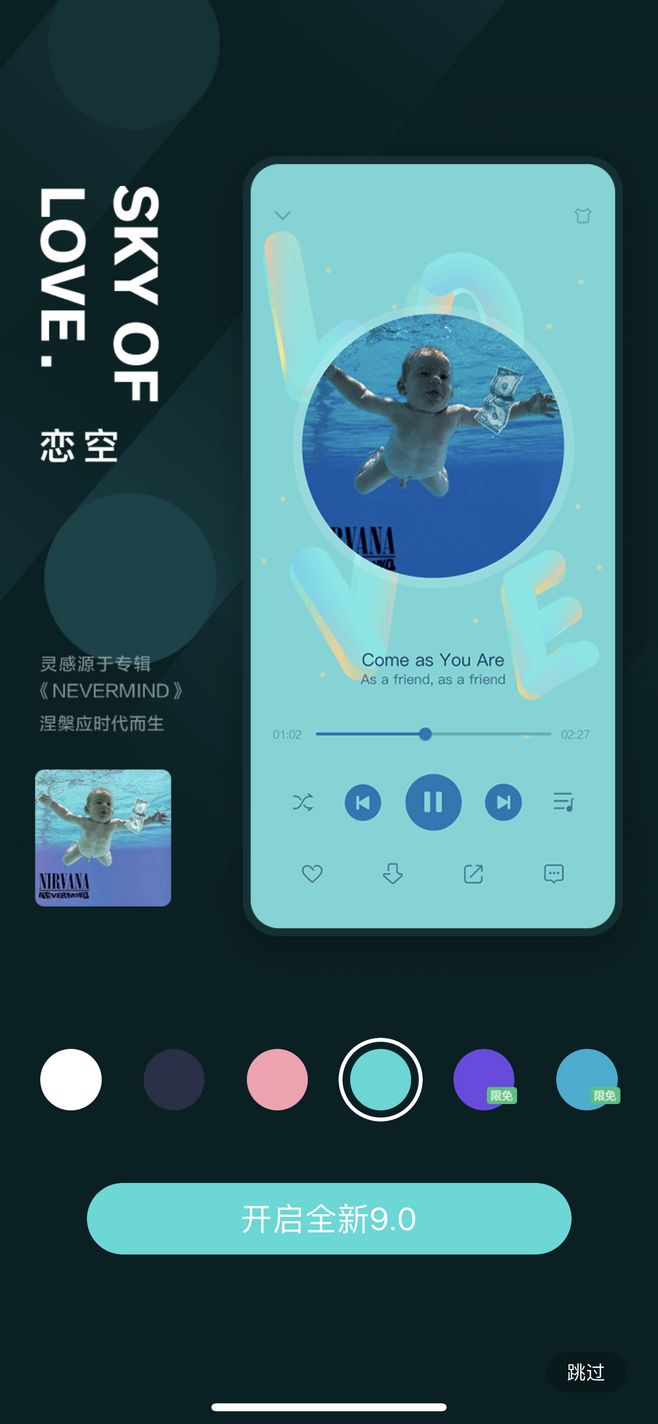Select the white theme color
Viewport: 658px width, 1424px height.
point(71,1079)
